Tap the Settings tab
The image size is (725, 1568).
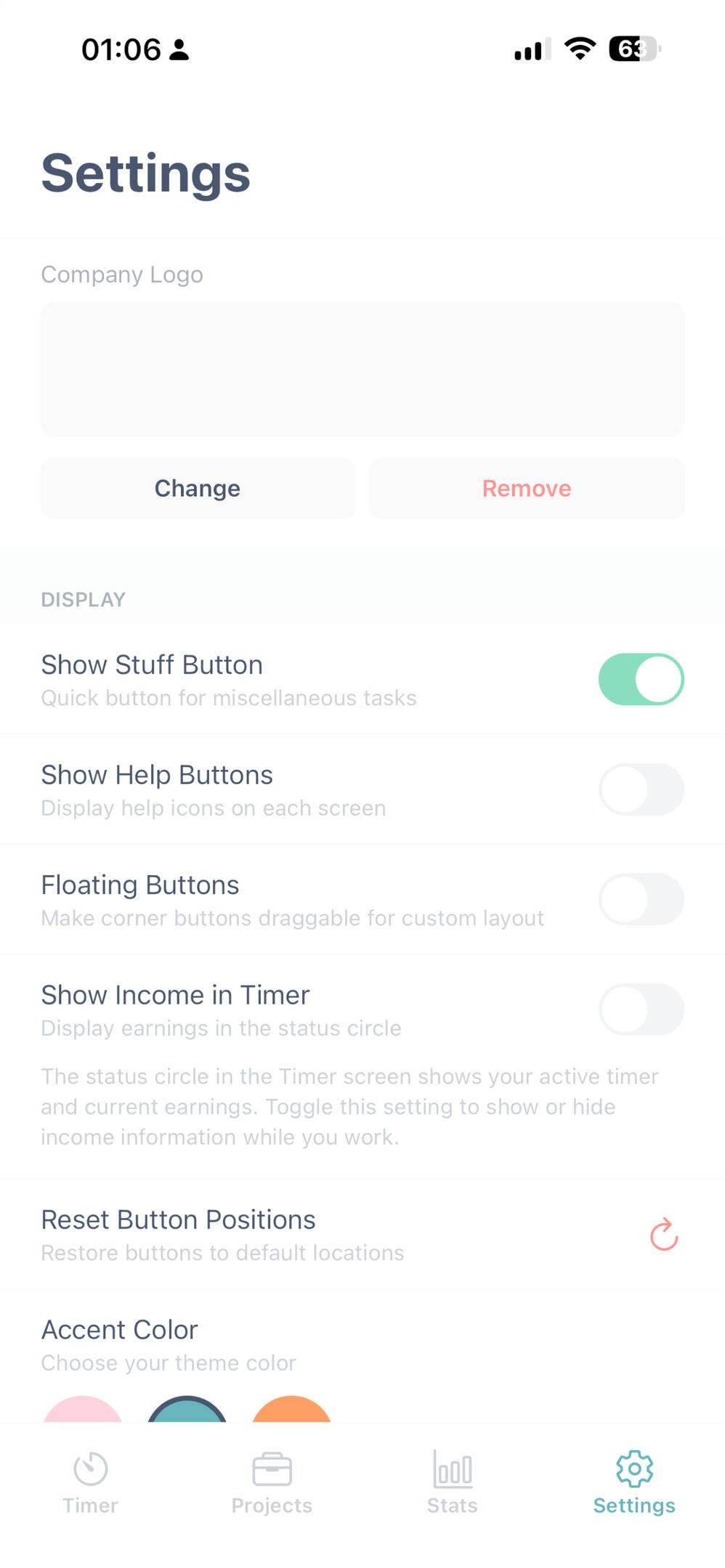[633, 1483]
